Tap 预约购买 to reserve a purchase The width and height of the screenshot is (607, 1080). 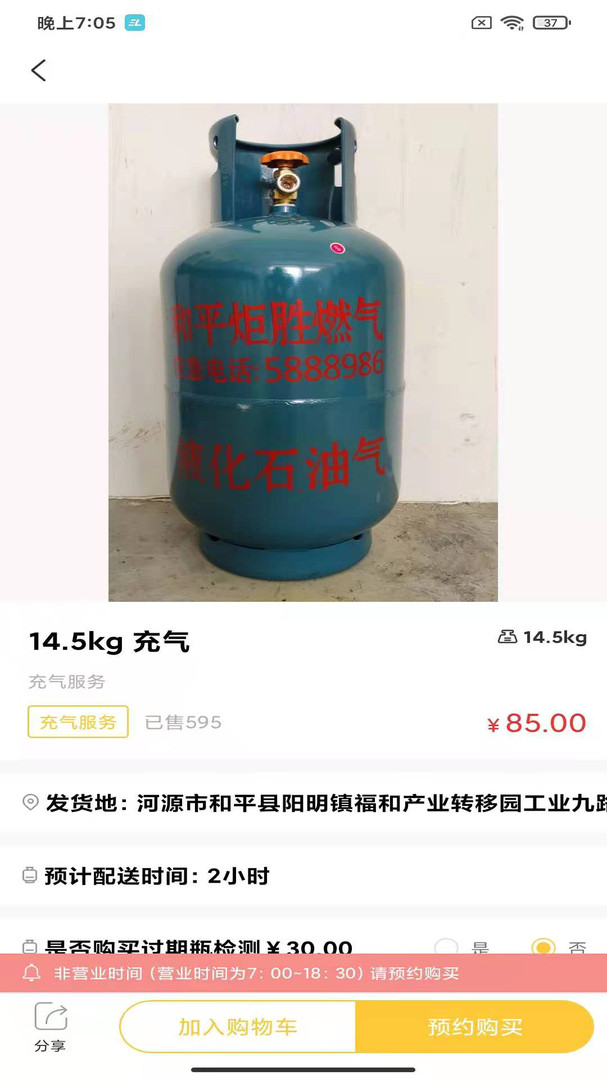tap(475, 1027)
